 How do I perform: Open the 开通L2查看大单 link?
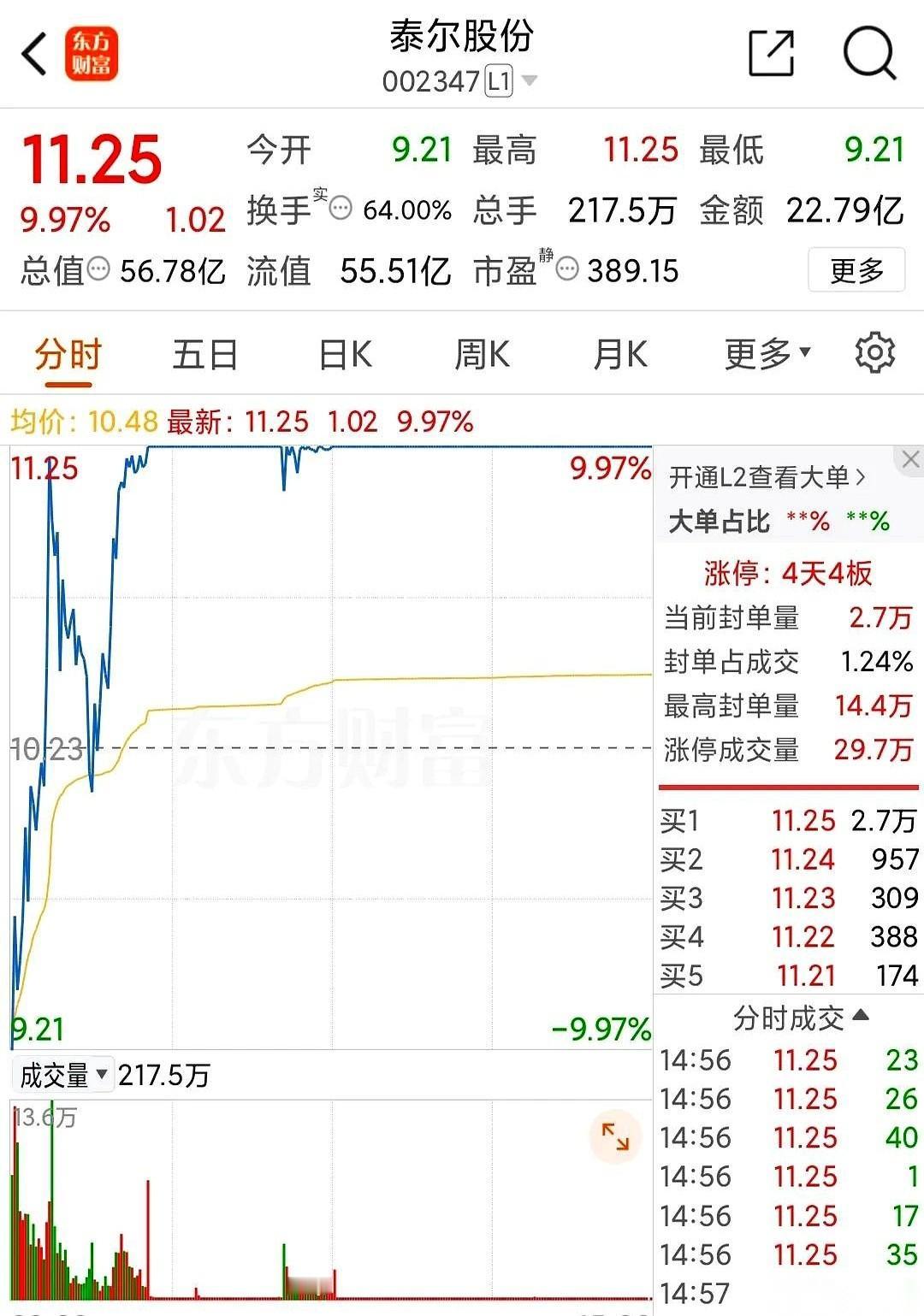tap(770, 476)
